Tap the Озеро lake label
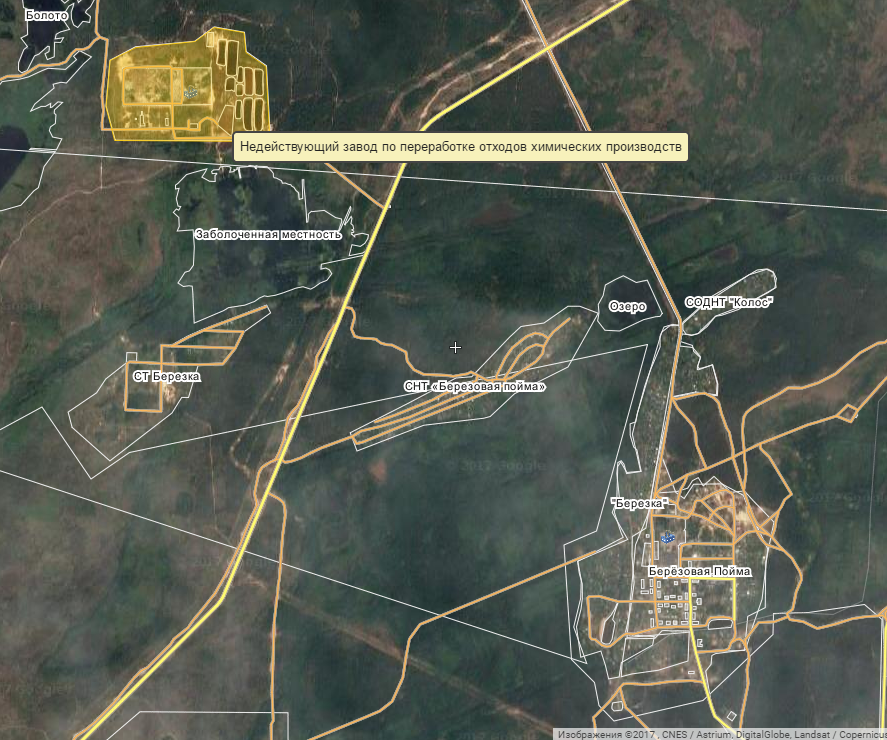887x740 pixels. point(628,306)
